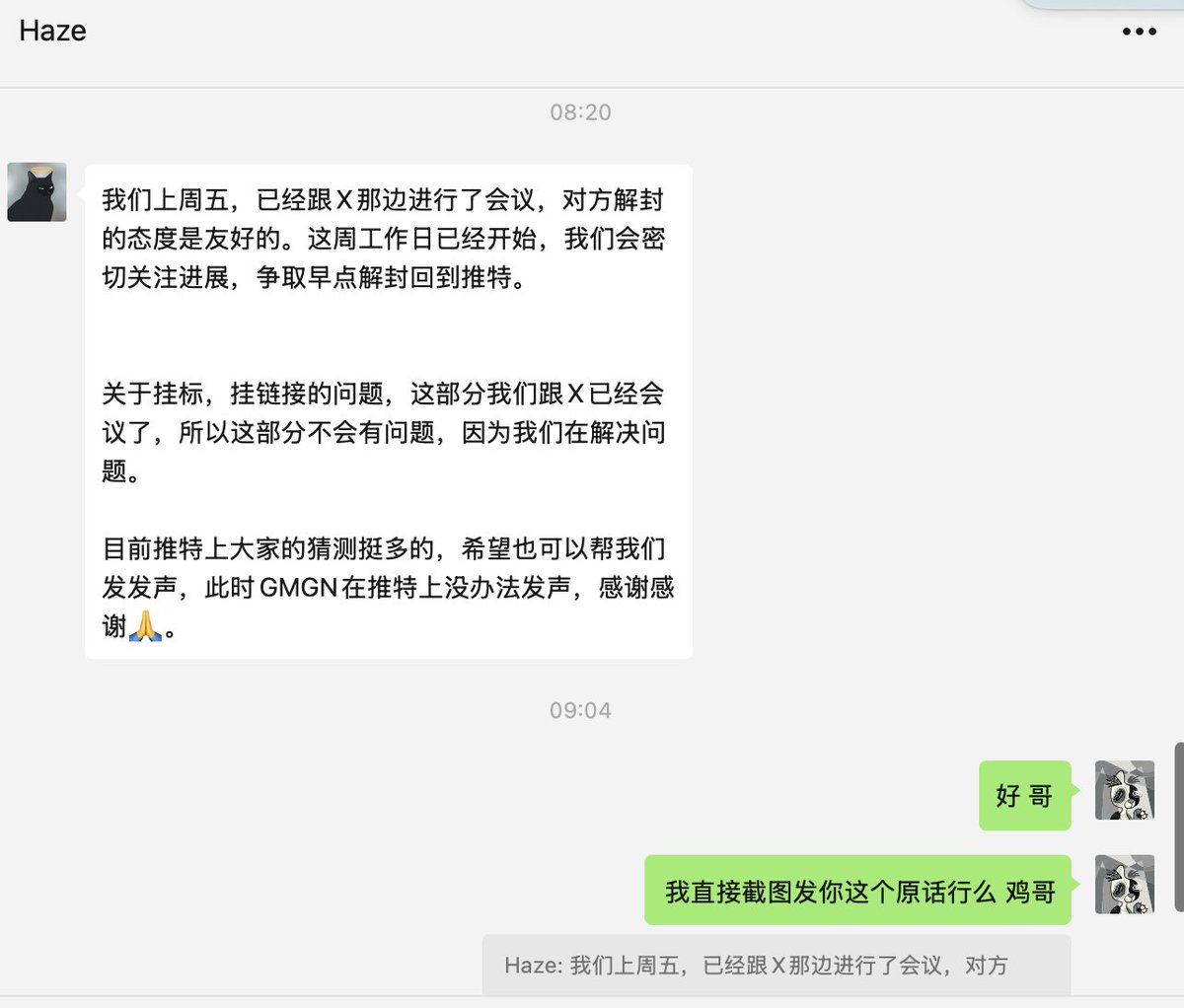Open my avatar beside the 我直接截图 message
The image size is (1184, 1008).
[x=1125, y=885]
